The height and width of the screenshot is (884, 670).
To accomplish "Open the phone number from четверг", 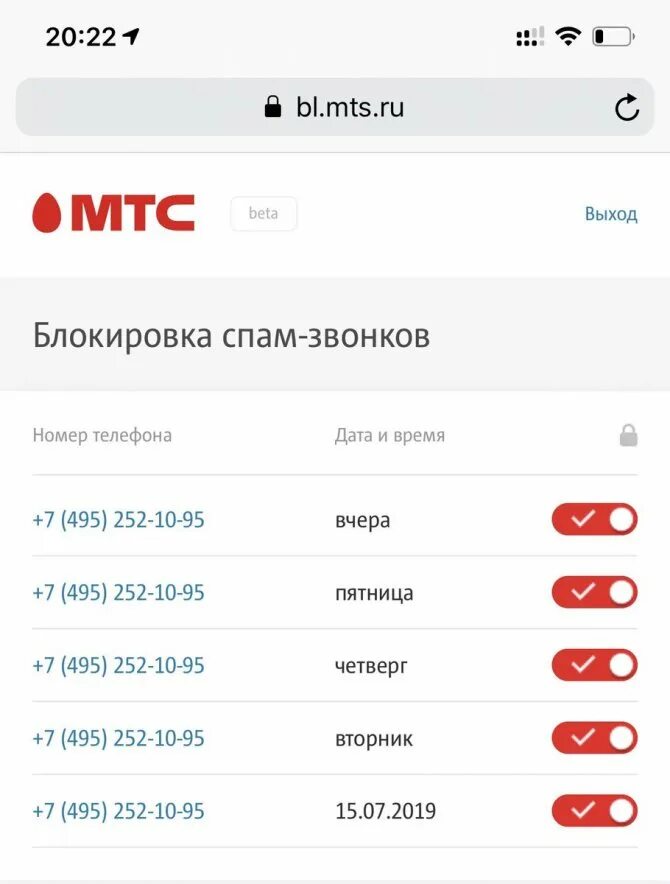I will (x=118, y=665).
